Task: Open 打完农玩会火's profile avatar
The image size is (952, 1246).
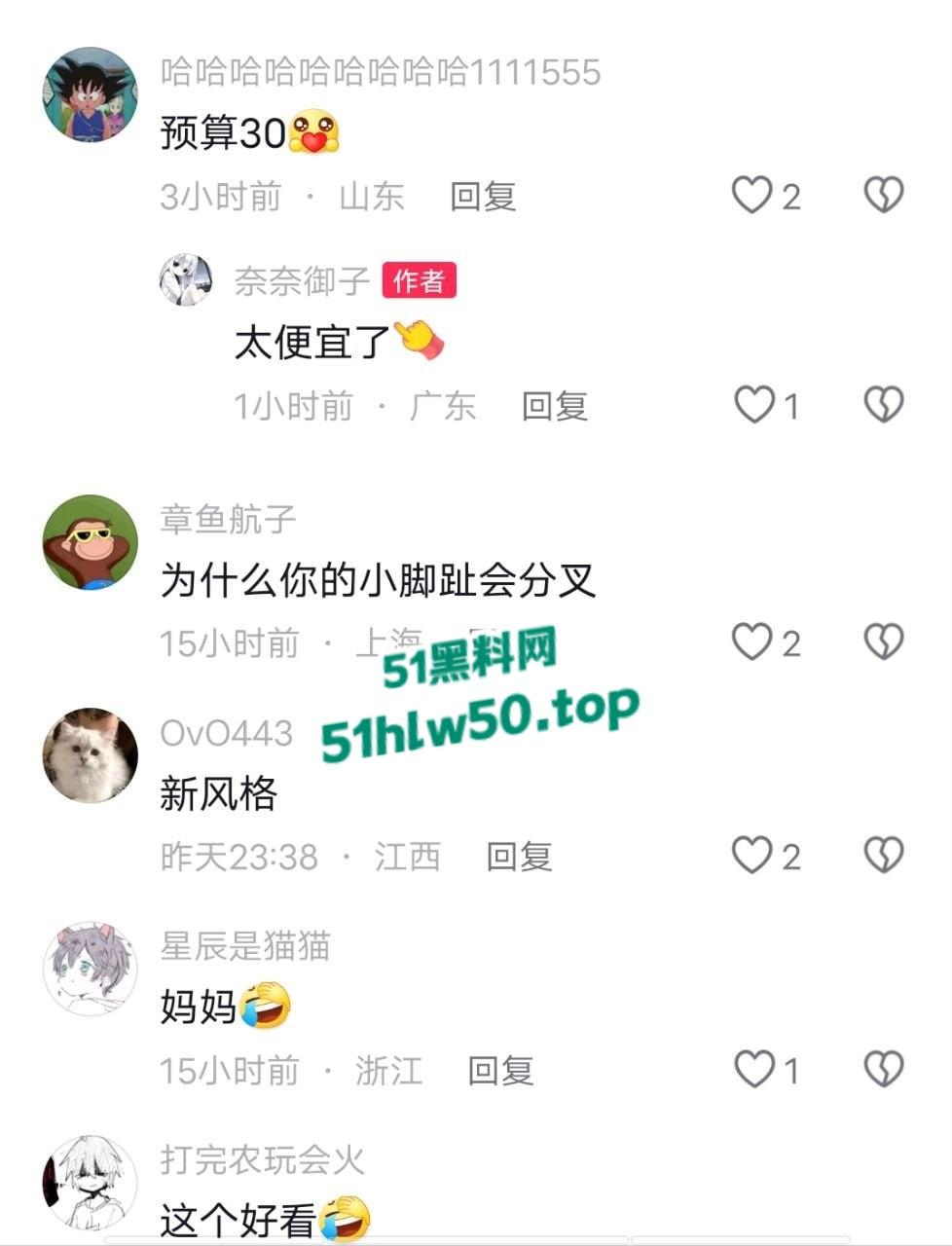Action: point(91,1182)
